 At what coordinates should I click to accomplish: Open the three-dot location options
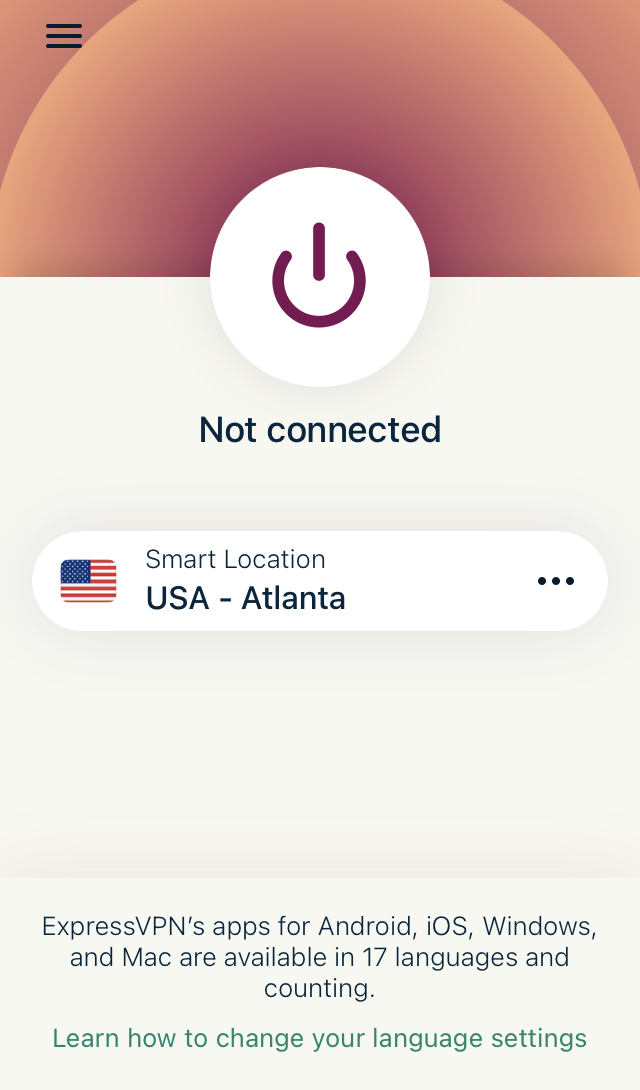556,581
